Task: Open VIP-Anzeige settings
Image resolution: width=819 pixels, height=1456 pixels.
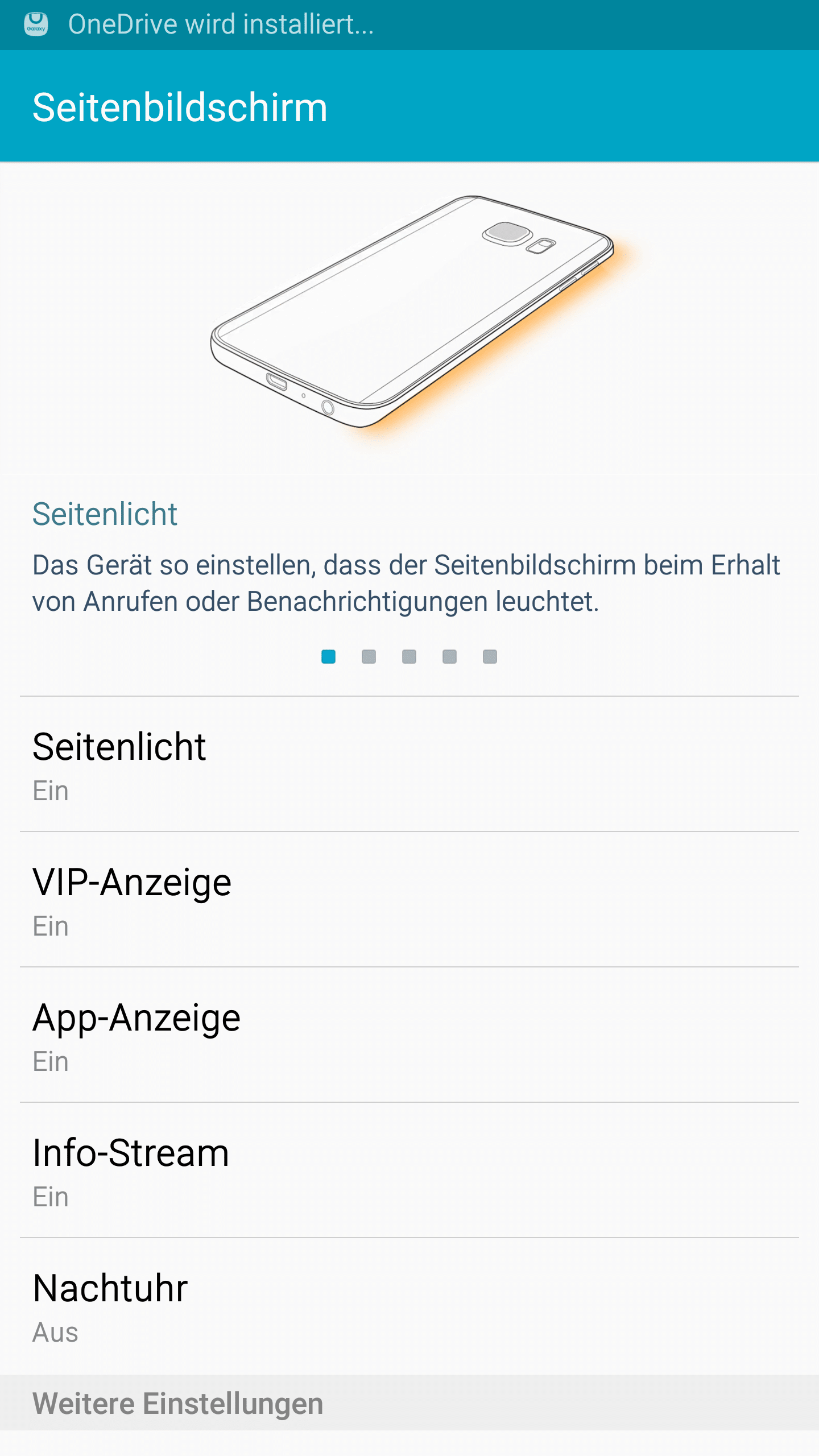Action: (x=409, y=899)
